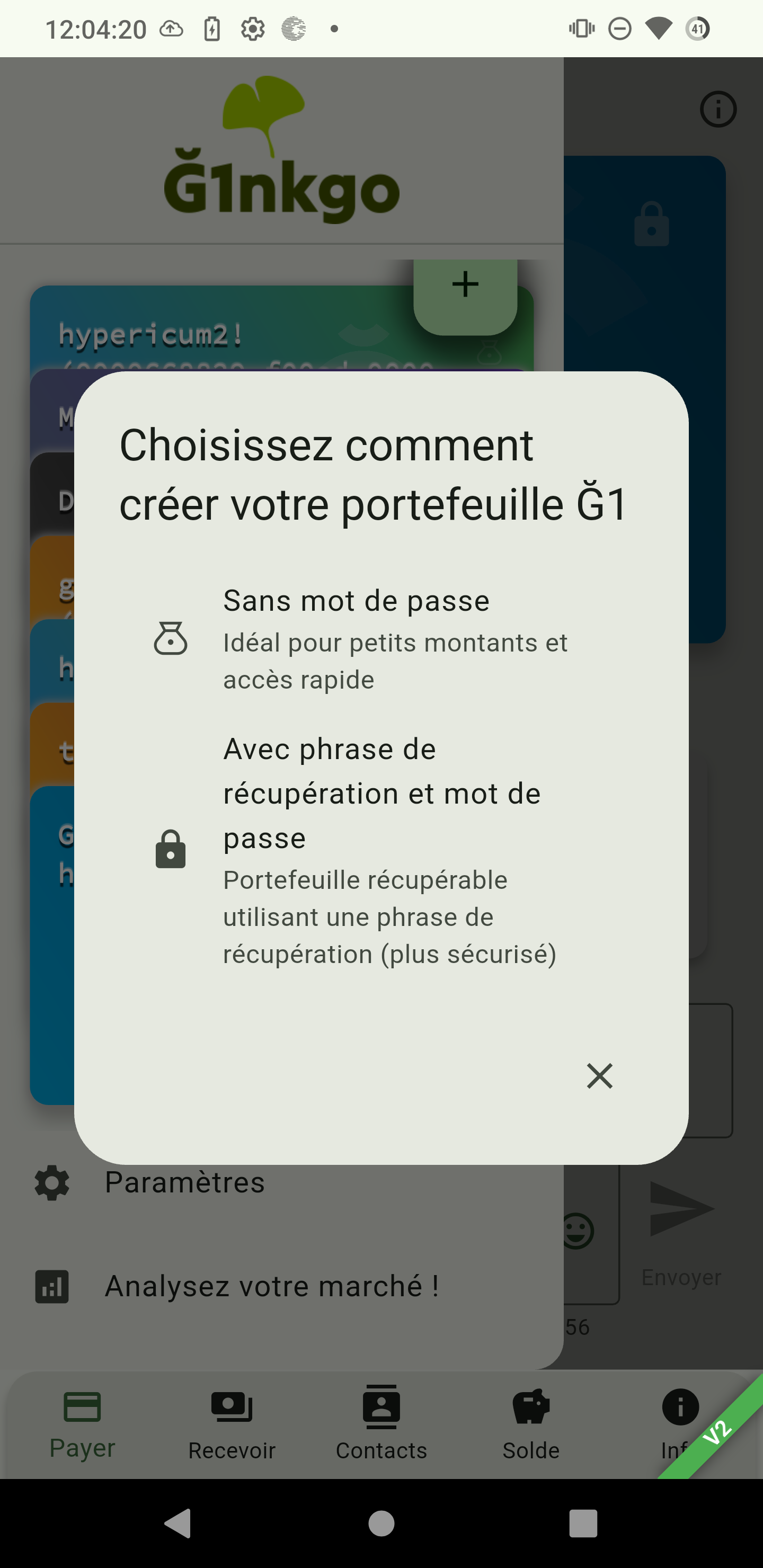The image size is (763, 1568).
Task: Go to the Android home screen
Action: 381,1524
